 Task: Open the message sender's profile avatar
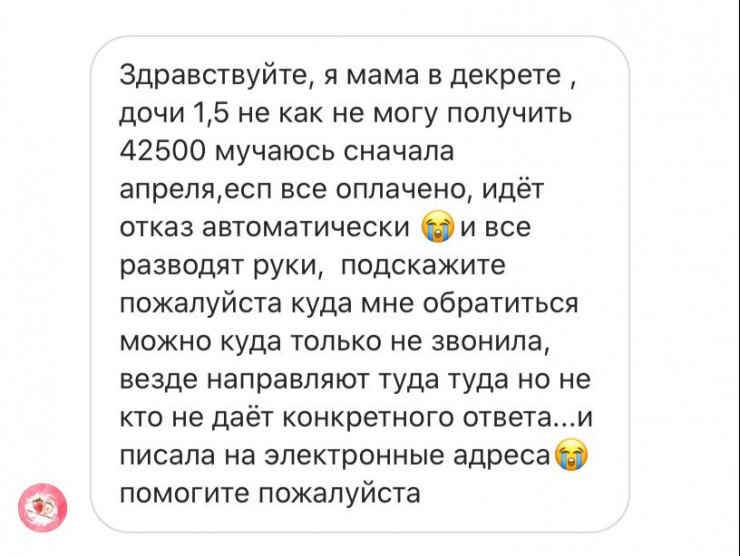point(44,505)
